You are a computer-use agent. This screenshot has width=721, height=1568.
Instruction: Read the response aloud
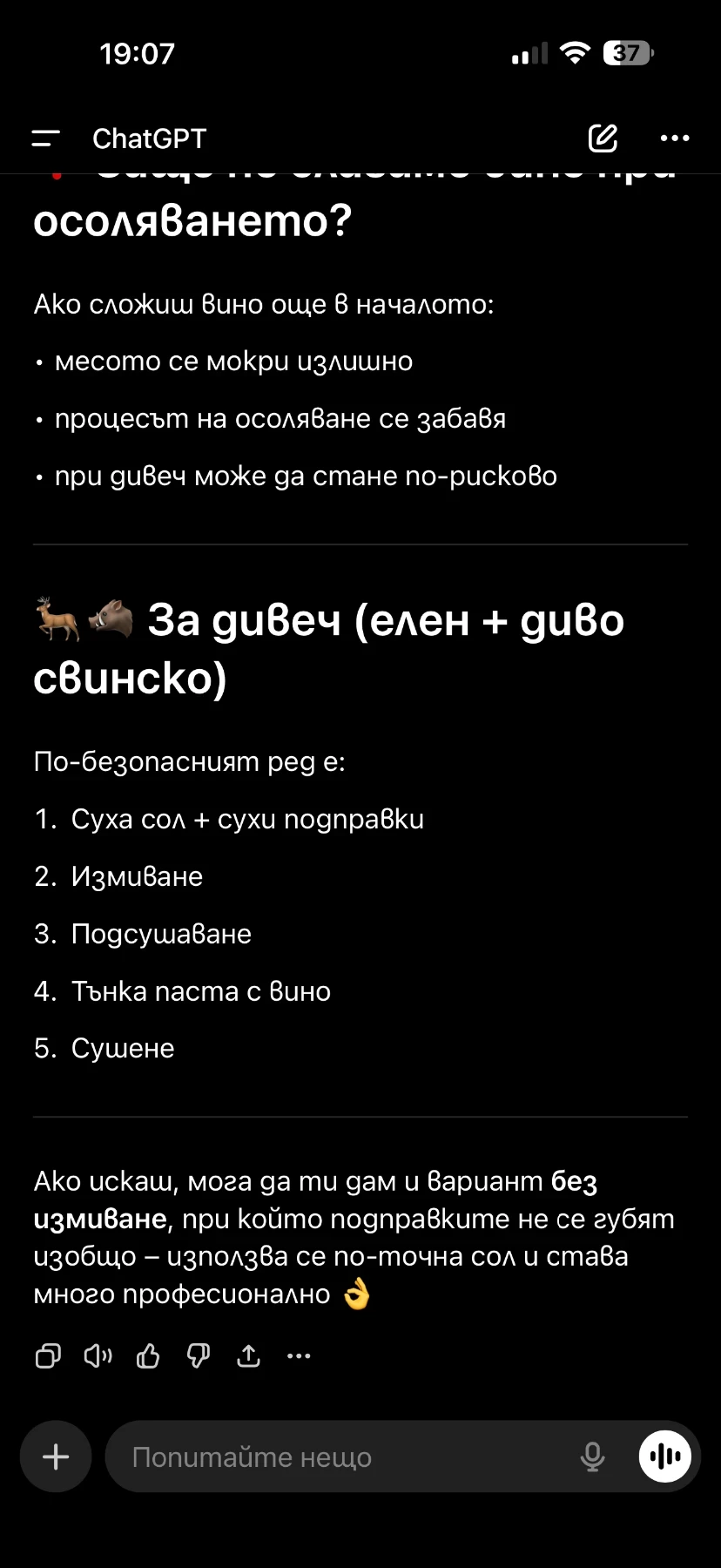pos(98,1356)
